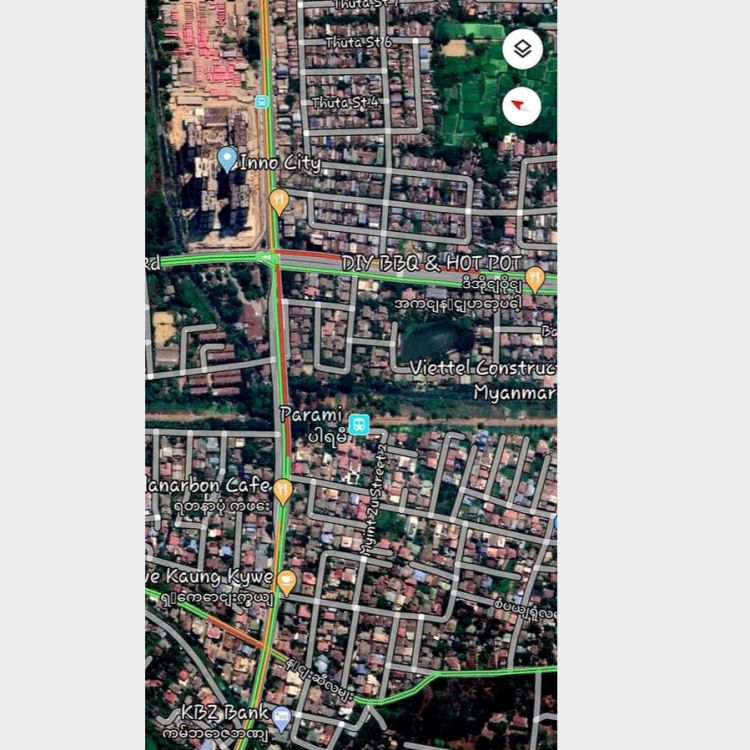Select the Parami transit station marker

pyautogui.click(x=359, y=424)
